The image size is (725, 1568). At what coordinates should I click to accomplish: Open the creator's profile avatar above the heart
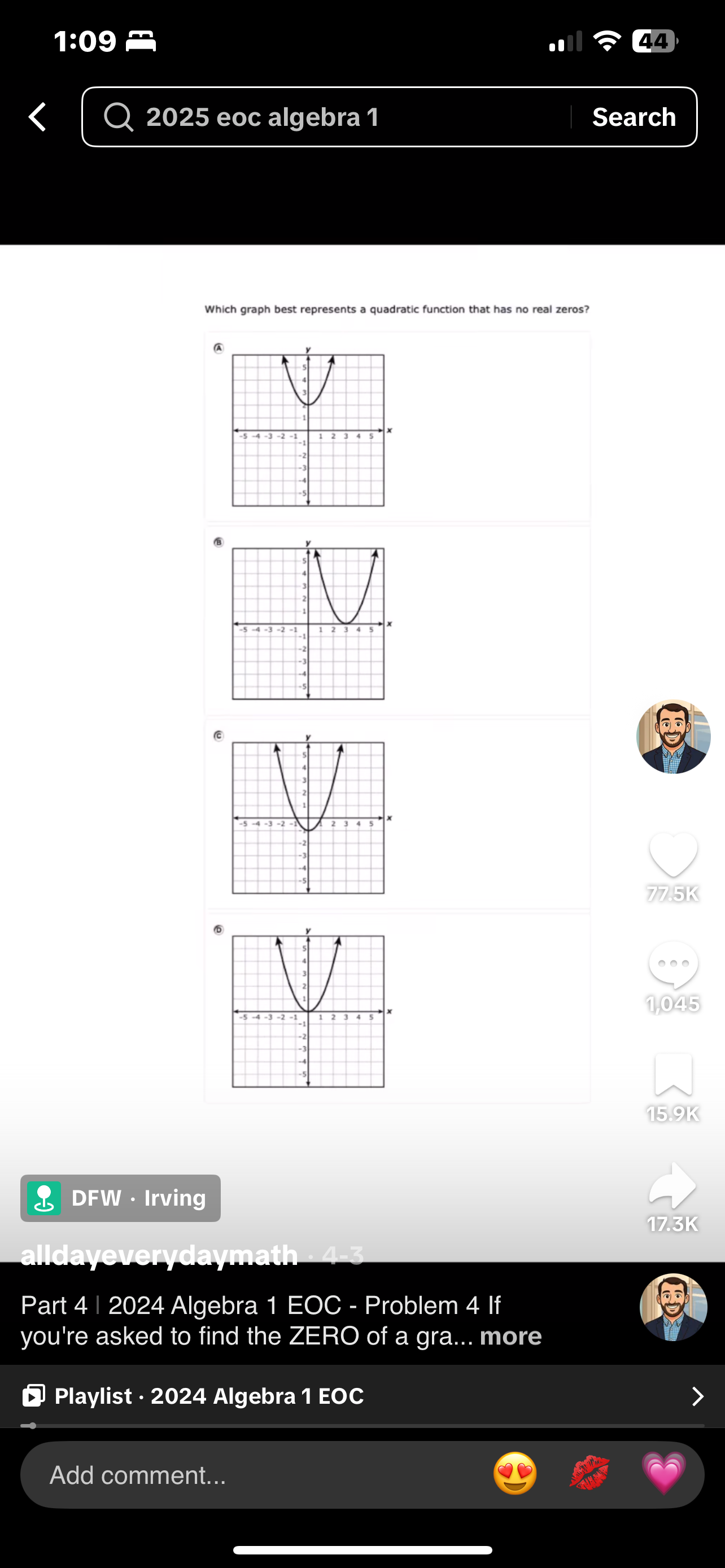click(x=672, y=737)
